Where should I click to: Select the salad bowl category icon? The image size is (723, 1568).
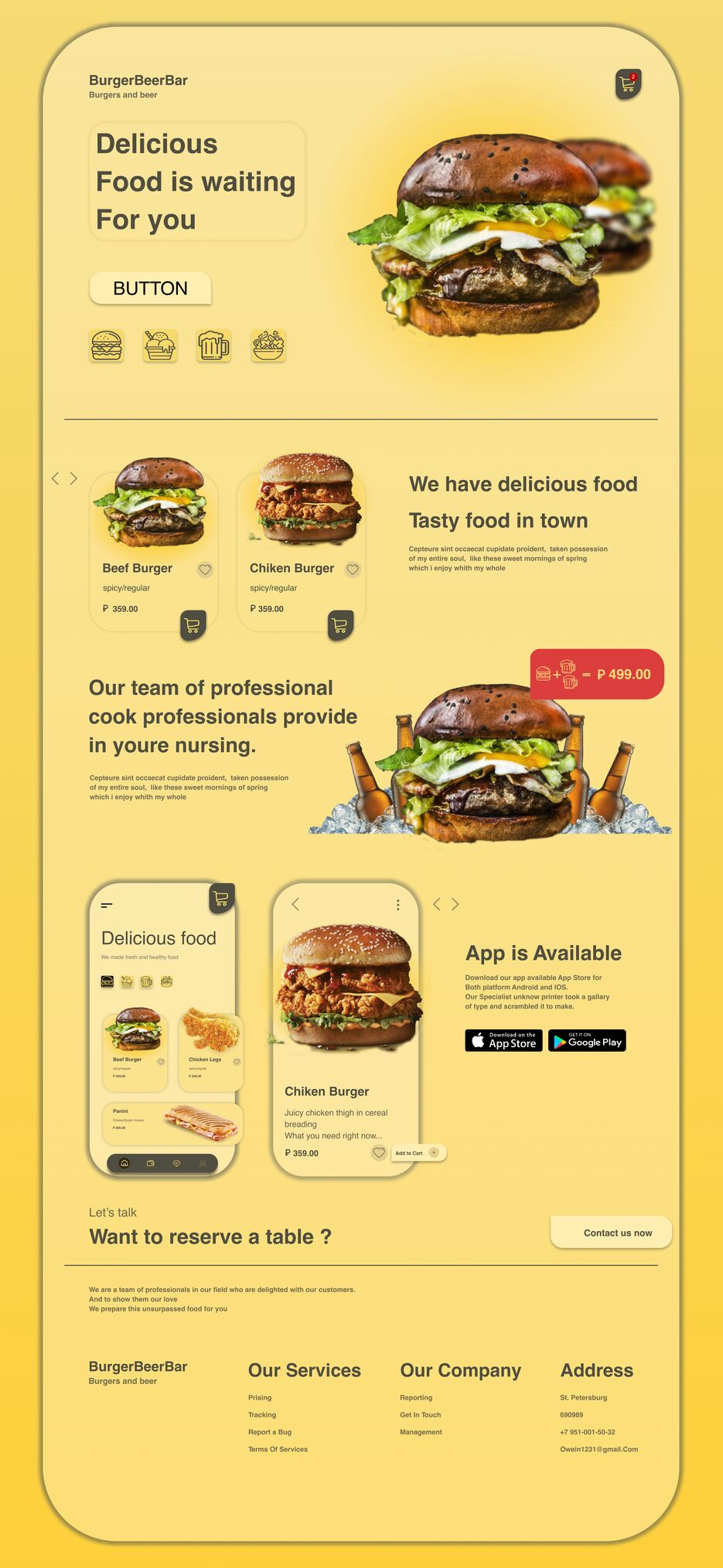pos(268,345)
